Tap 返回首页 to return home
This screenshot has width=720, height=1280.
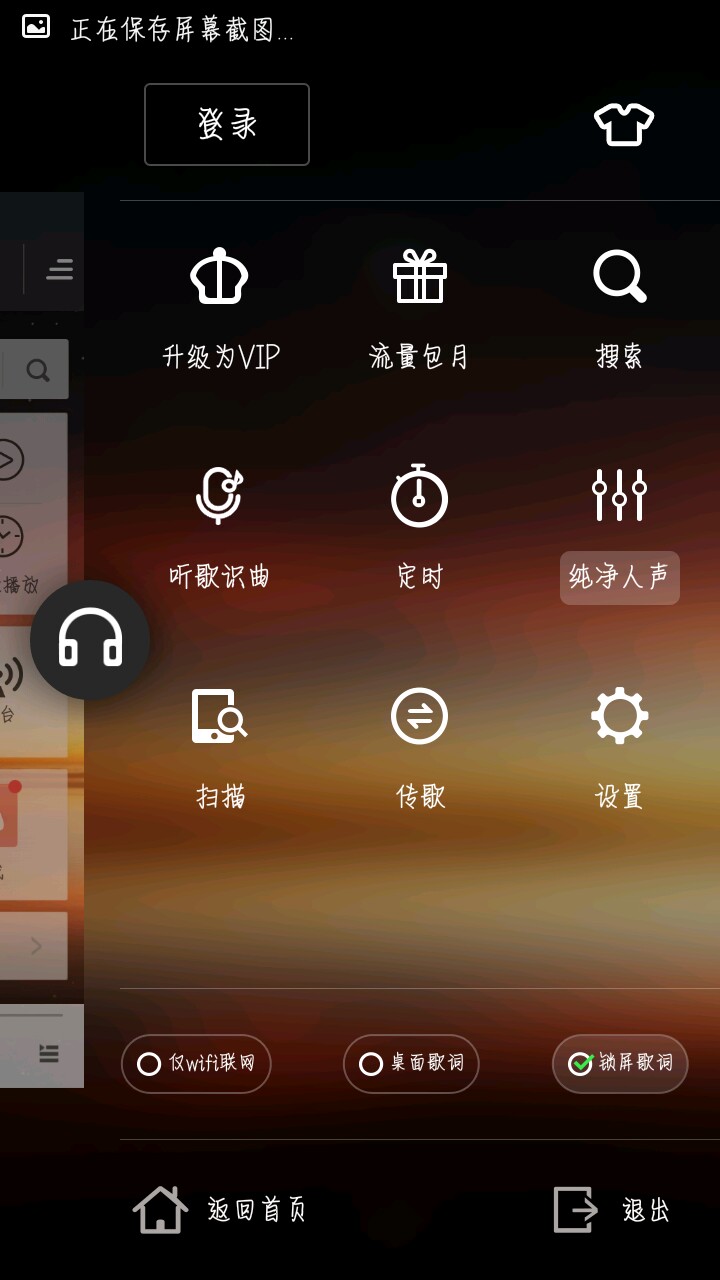point(220,1210)
